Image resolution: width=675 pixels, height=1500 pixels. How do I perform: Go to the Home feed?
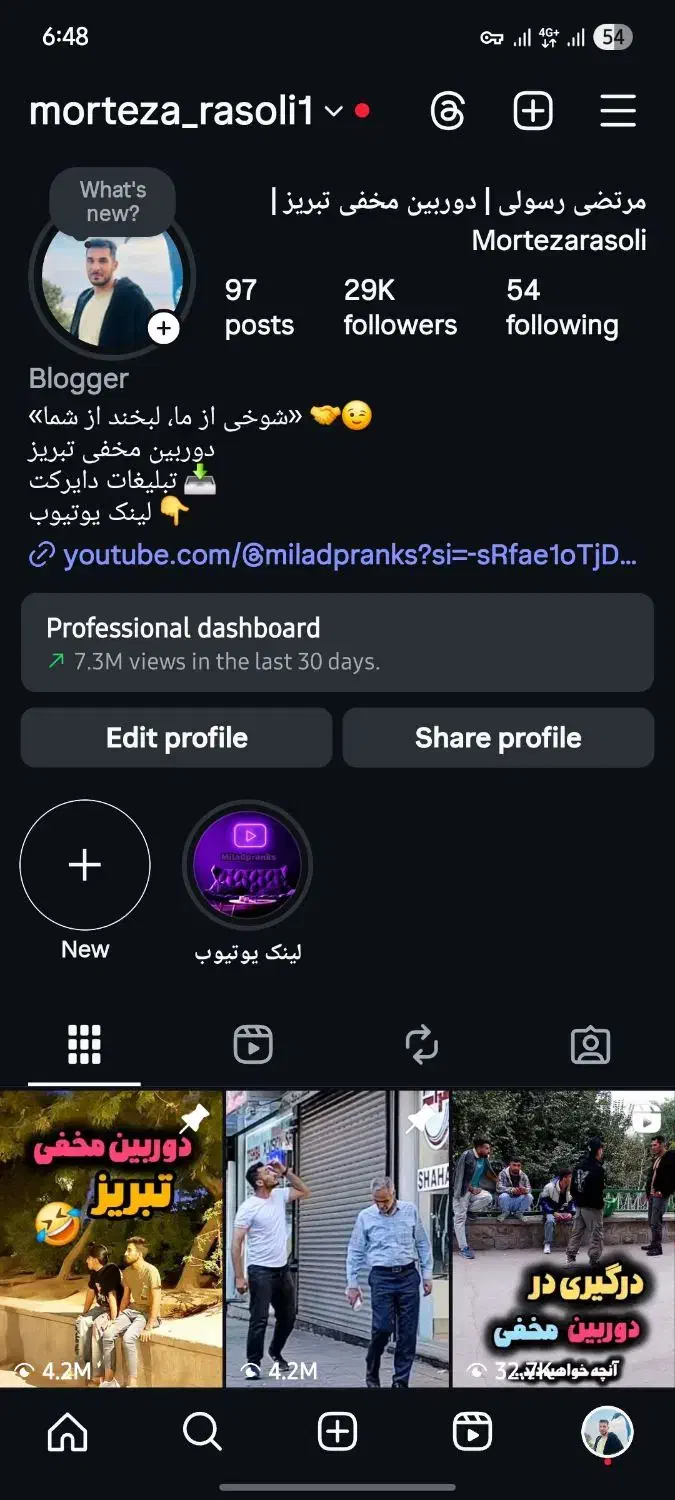click(x=68, y=1433)
